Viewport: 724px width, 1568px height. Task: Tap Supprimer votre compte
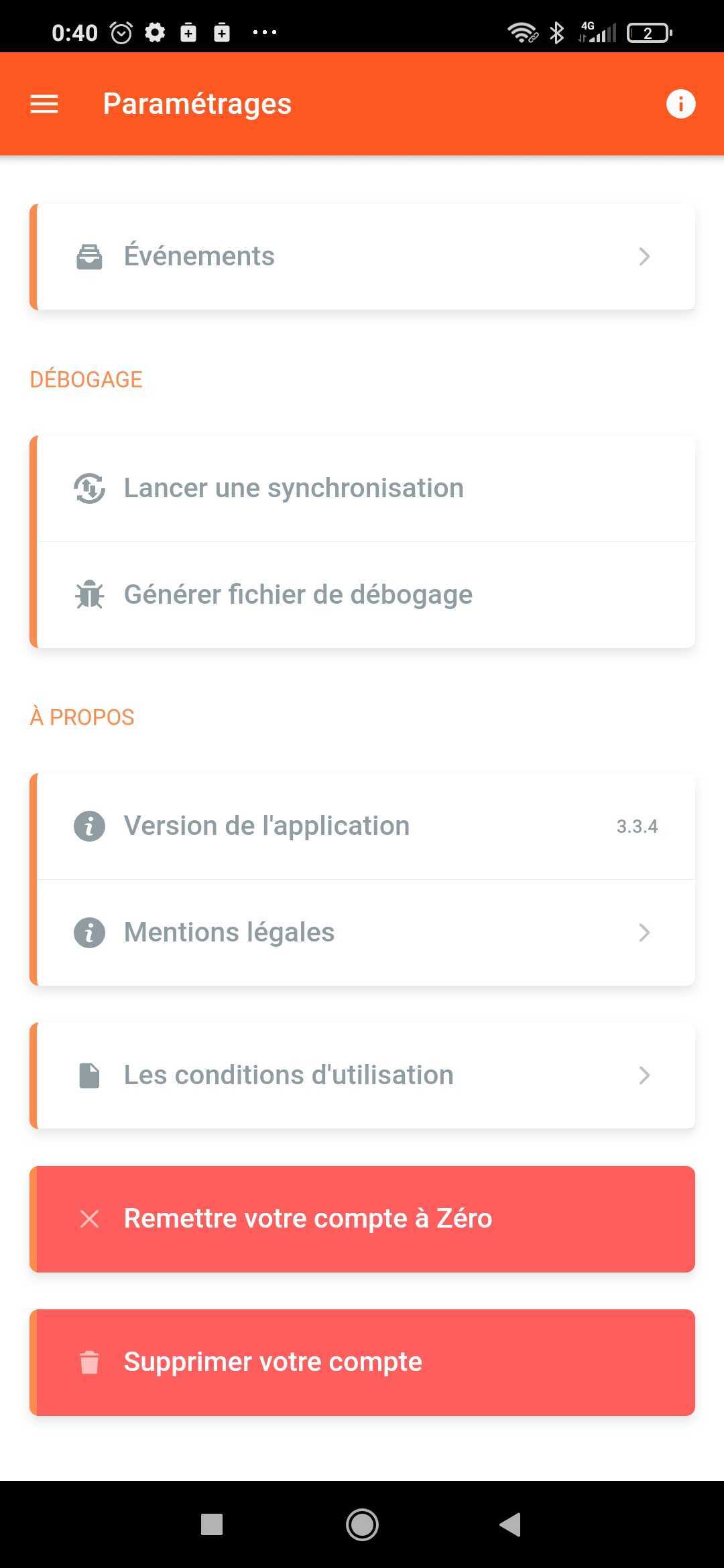pyautogui.click(x=362, y=1362)
